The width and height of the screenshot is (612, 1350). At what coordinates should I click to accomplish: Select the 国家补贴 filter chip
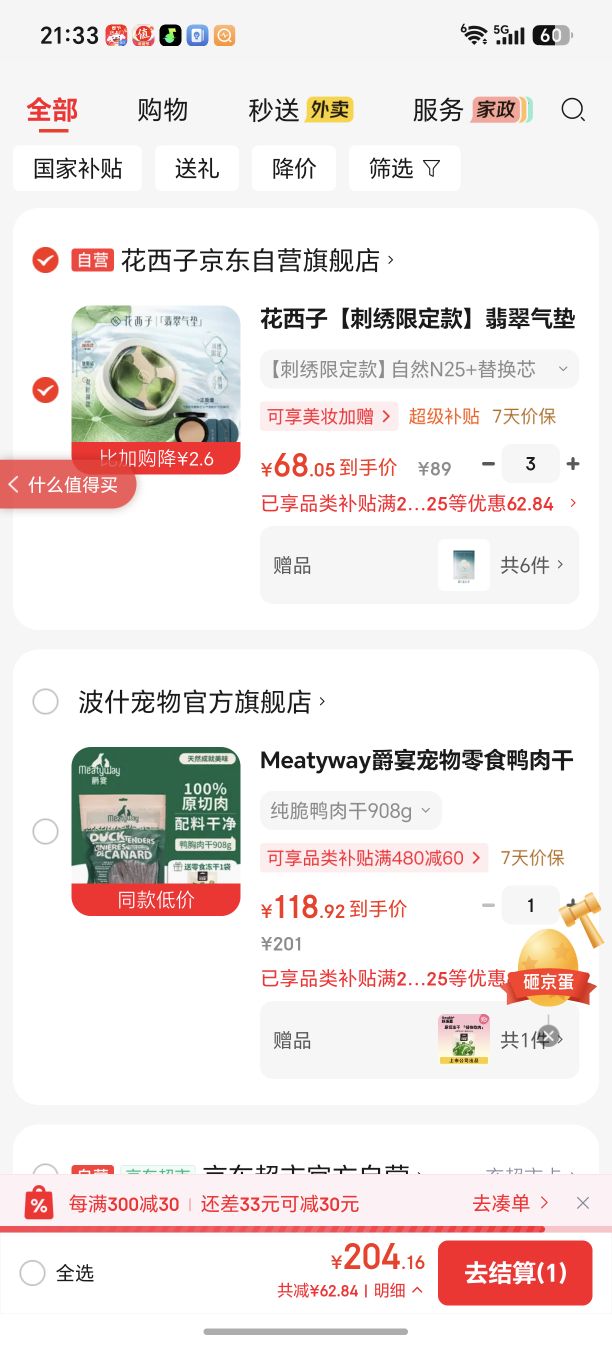(x=78, y=168)
